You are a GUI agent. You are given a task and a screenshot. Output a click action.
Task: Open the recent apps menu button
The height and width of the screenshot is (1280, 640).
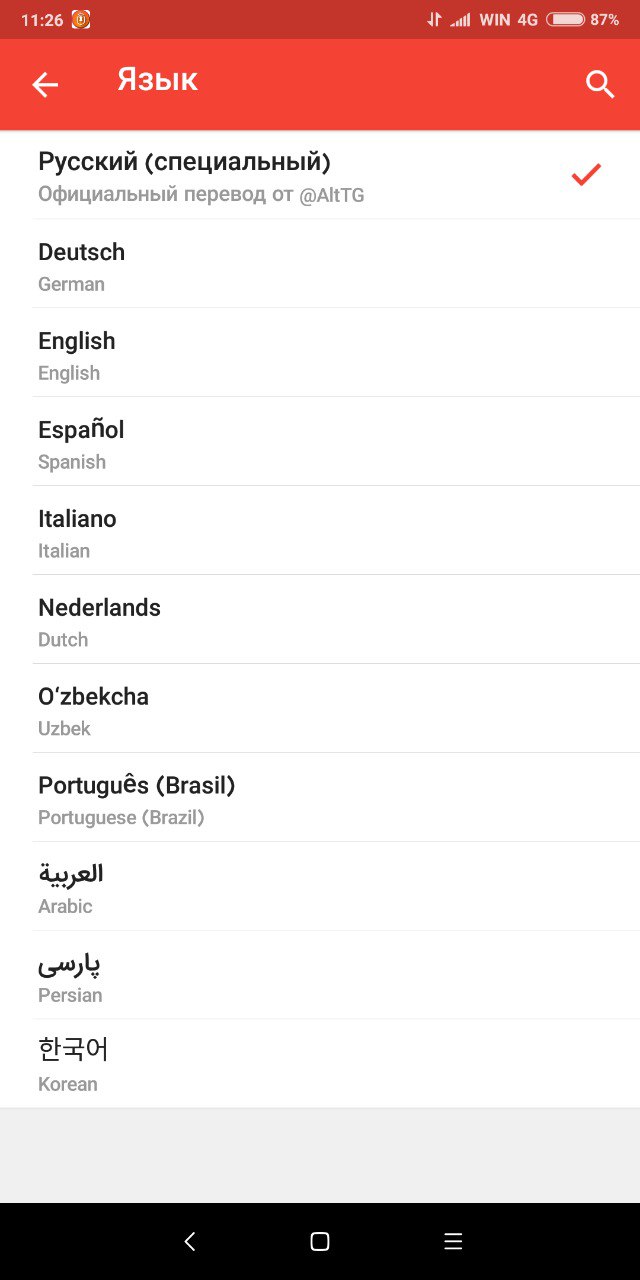point(453,1242)
